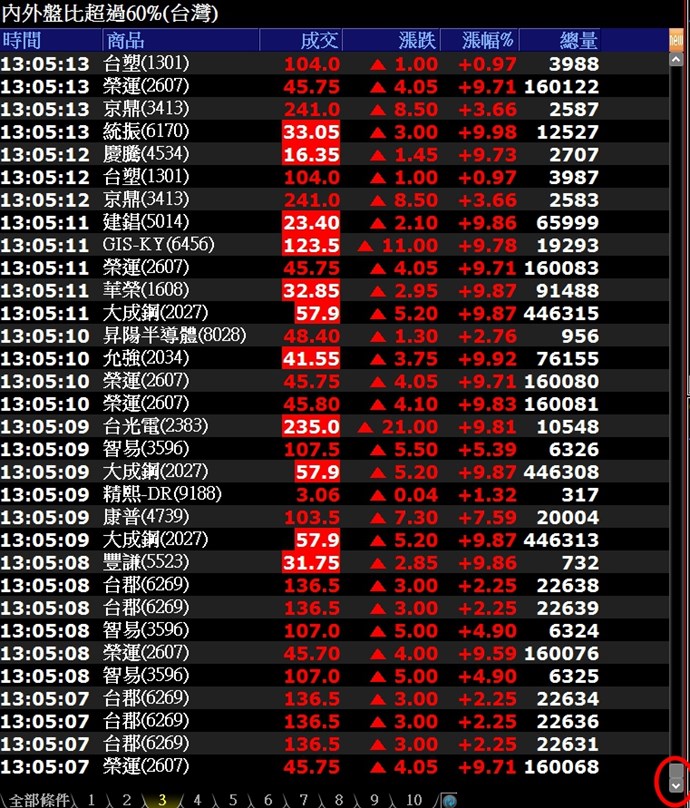Switch to tab 2
The width and height of the screenshot is (690, 808).
point(127,800)
